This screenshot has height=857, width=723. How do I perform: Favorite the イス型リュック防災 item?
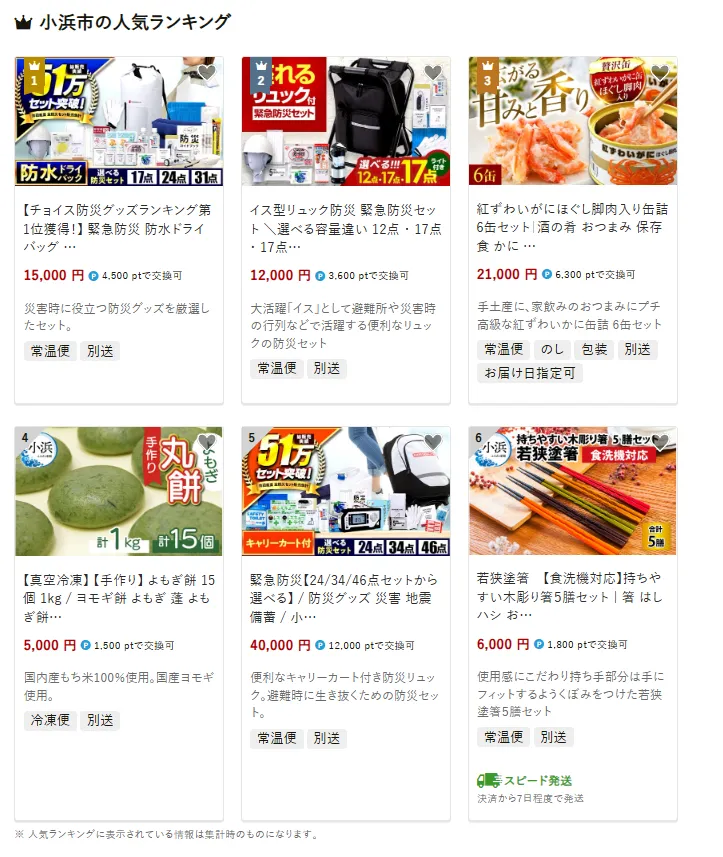(433, 72)
